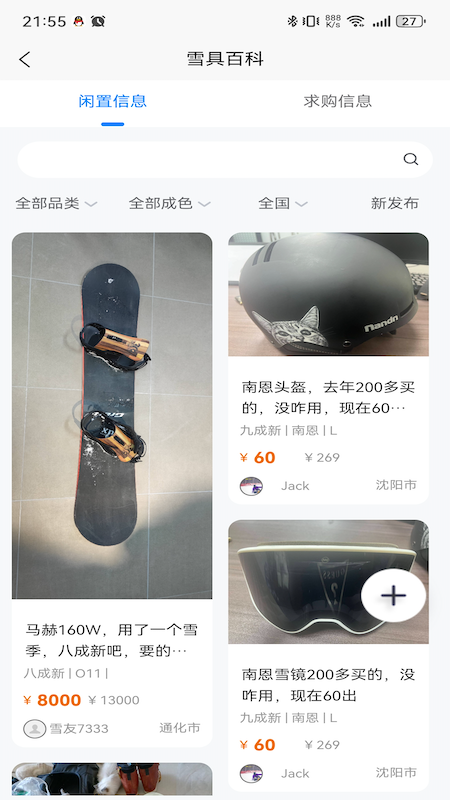This screenshot has width=450, height=800.
Task: Sort listings by 新发布
Action: (394, 204)
